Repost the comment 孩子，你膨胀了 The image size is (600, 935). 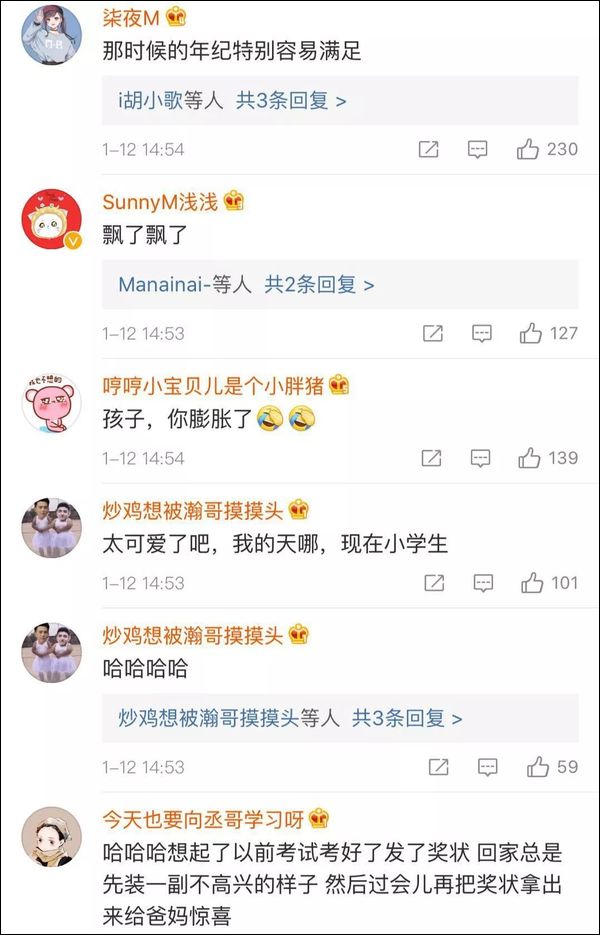pos(431,458)
